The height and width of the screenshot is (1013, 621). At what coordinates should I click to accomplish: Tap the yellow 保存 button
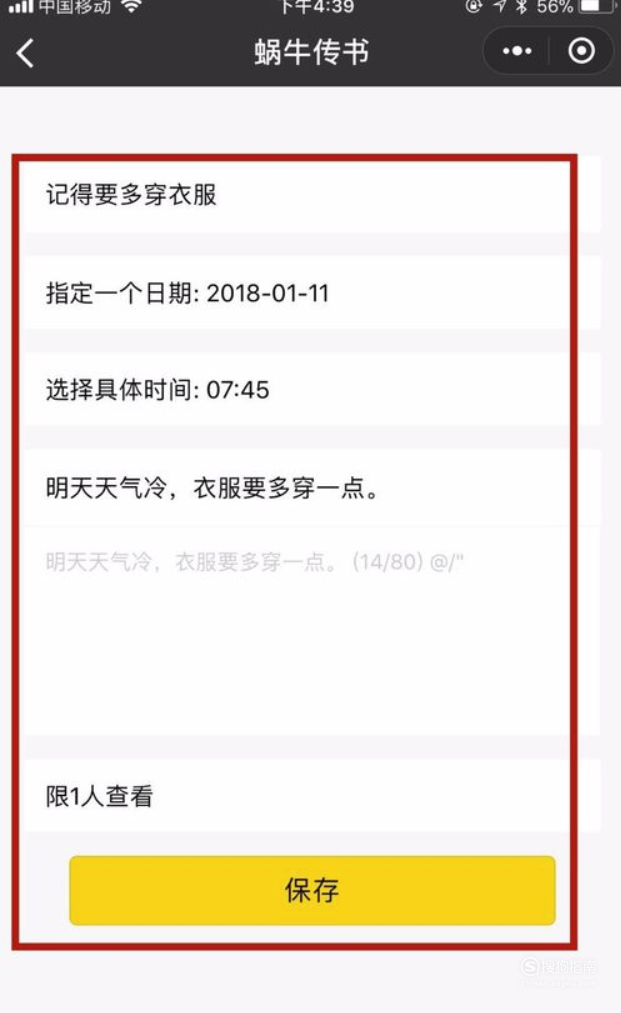tap(312, 890)
